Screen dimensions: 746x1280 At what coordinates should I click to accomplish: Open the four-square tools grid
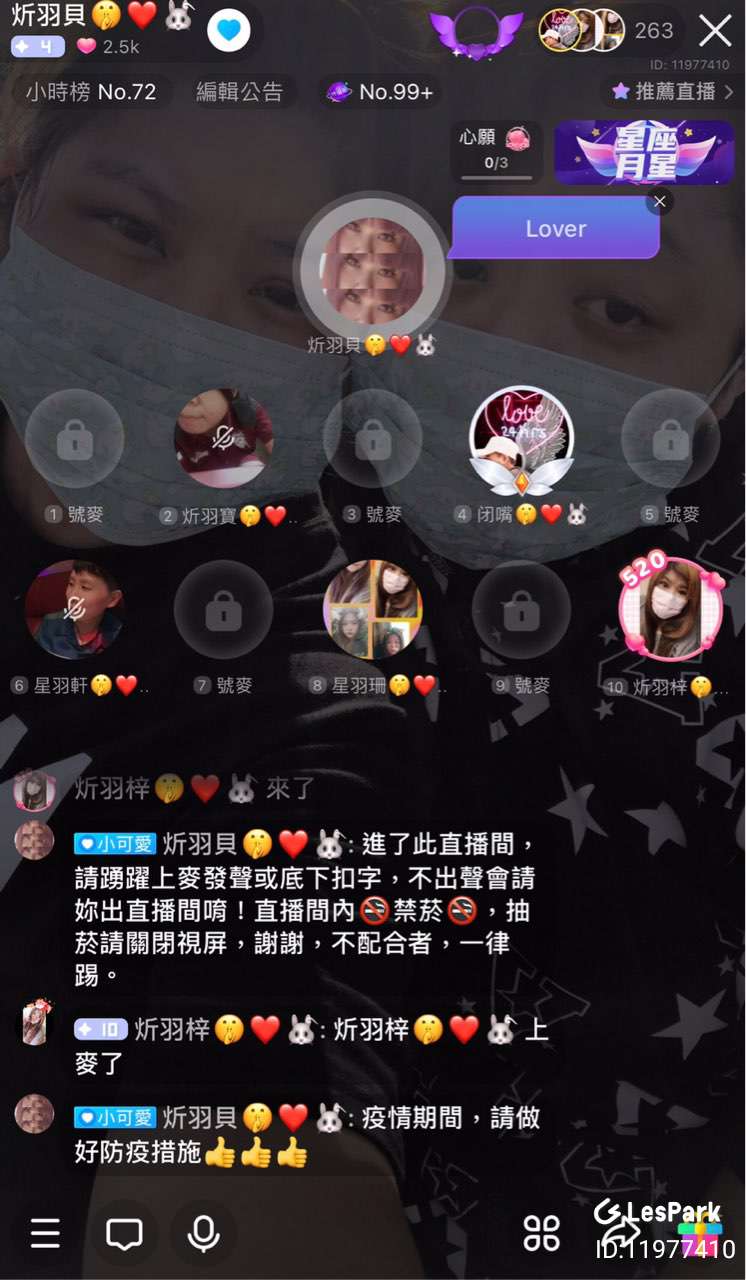click(541, 1234)
